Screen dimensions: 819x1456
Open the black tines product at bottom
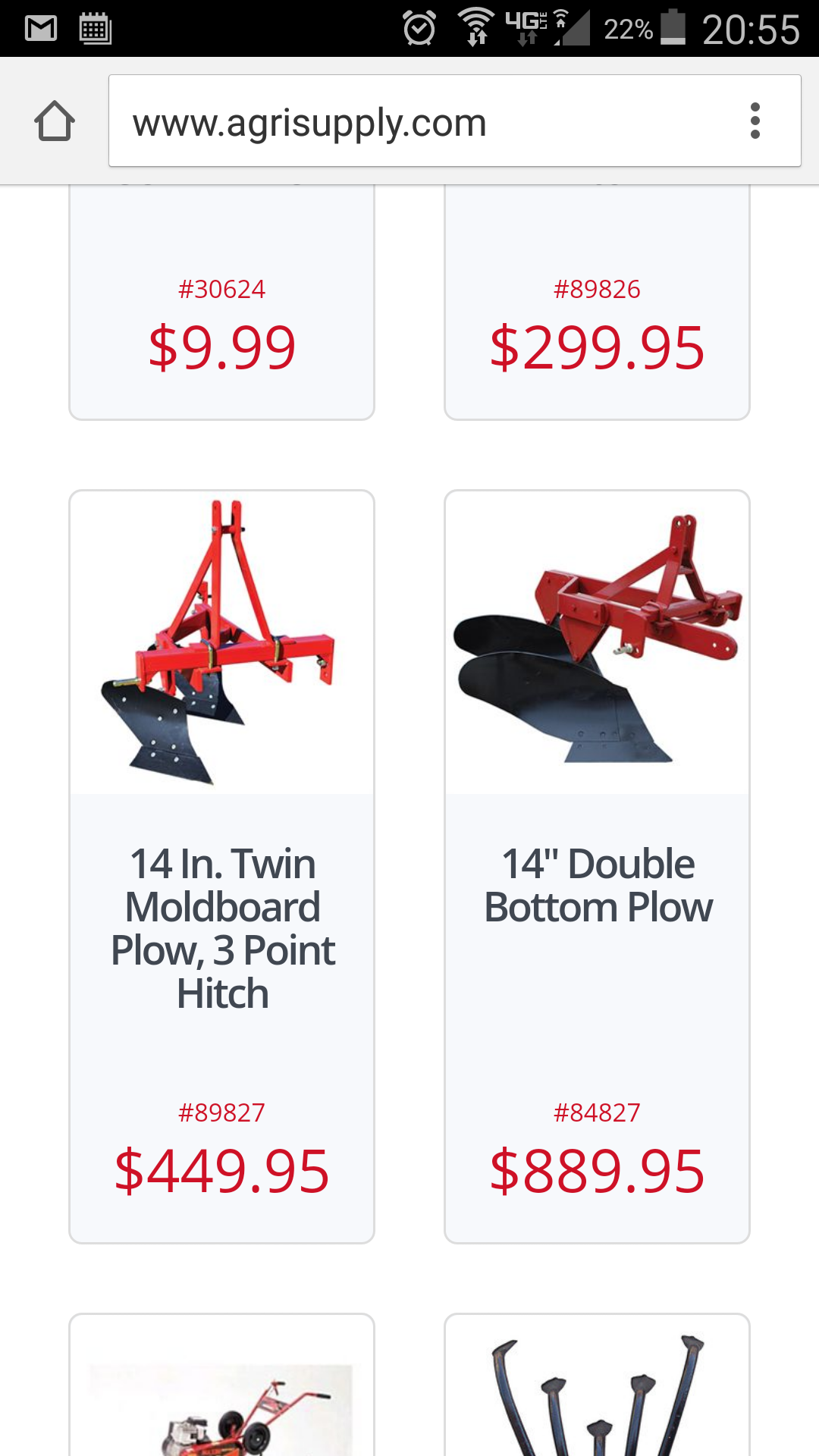(597, 1385)
